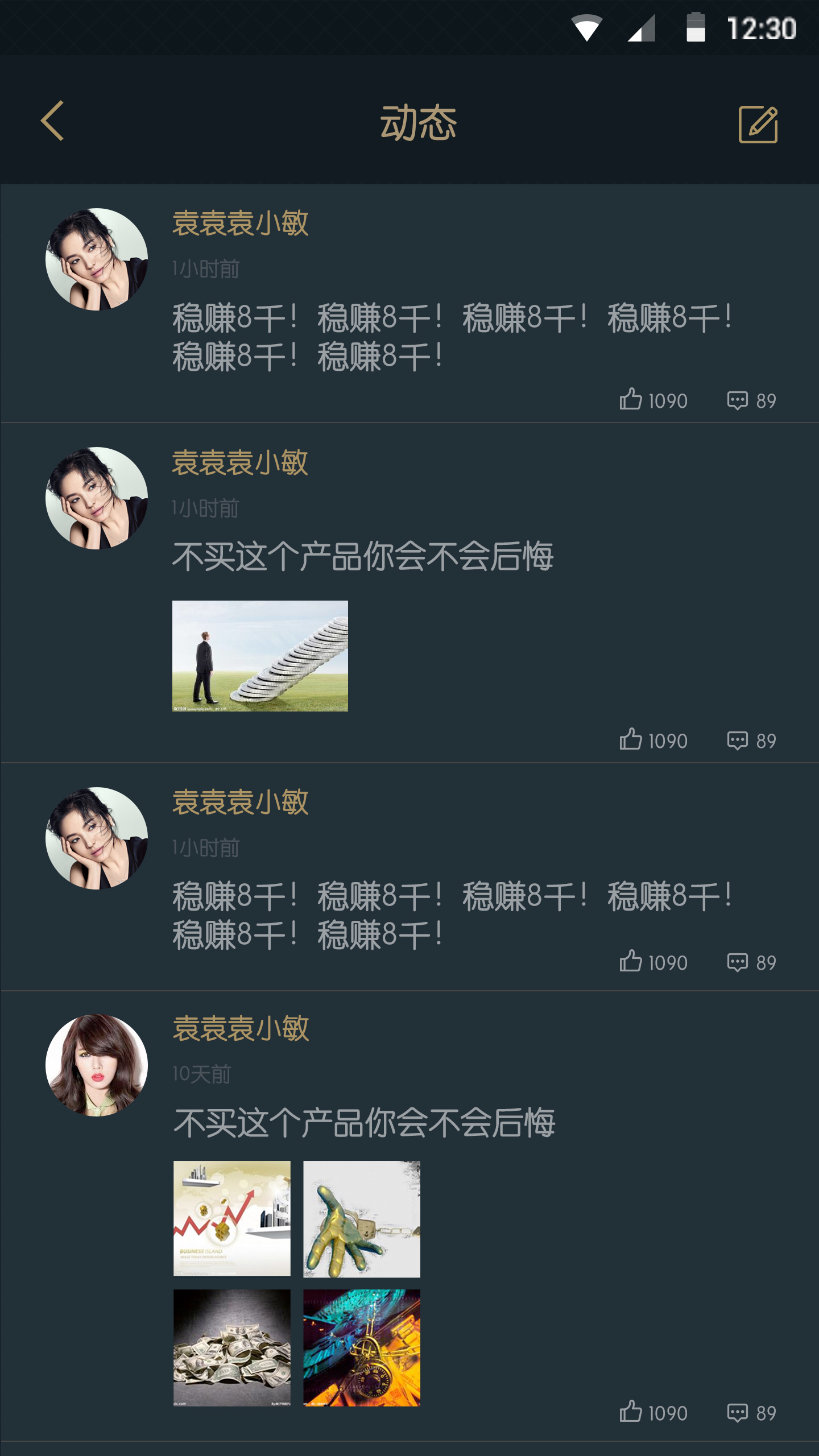Open the colorful padlock image

(x=362, y=1348)
